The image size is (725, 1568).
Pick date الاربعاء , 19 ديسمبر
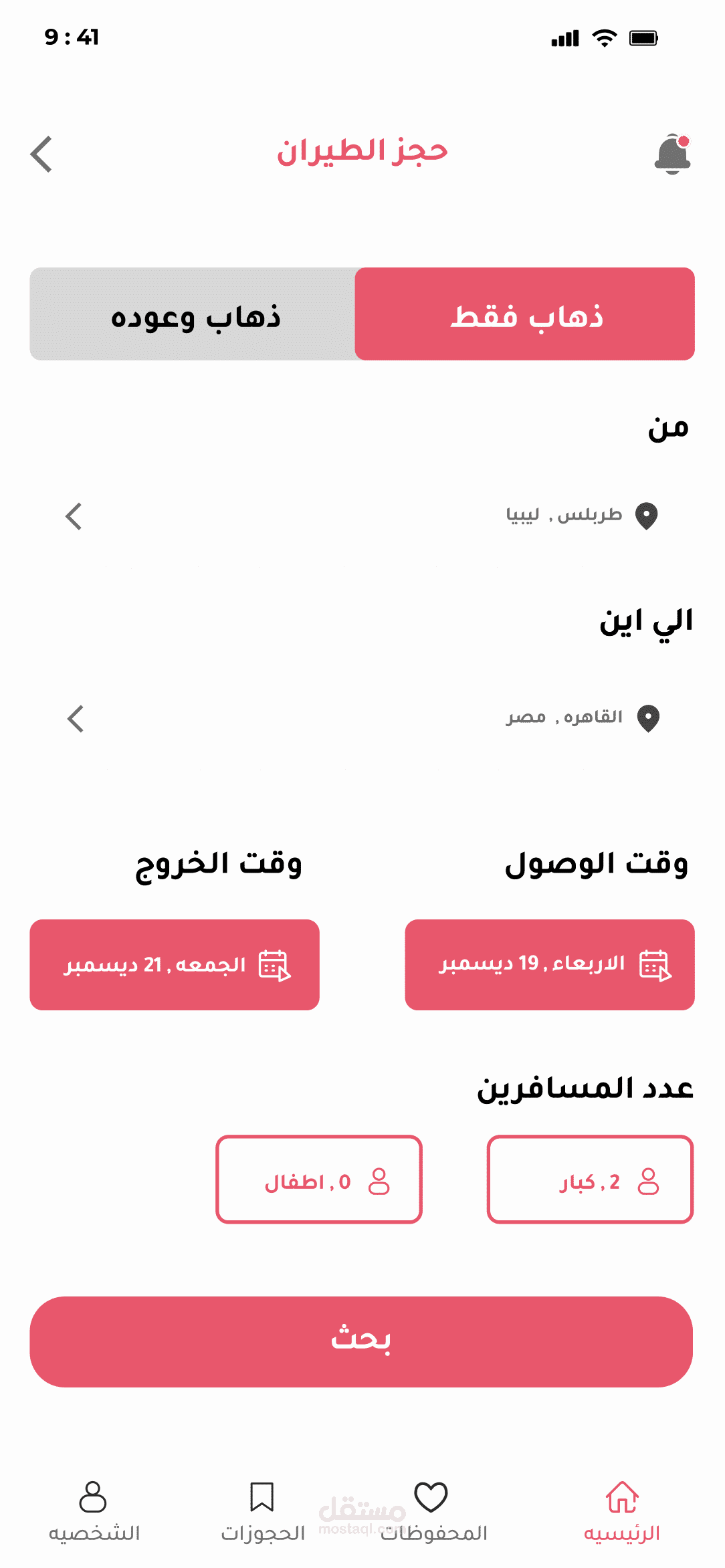(x=550, y=964)
